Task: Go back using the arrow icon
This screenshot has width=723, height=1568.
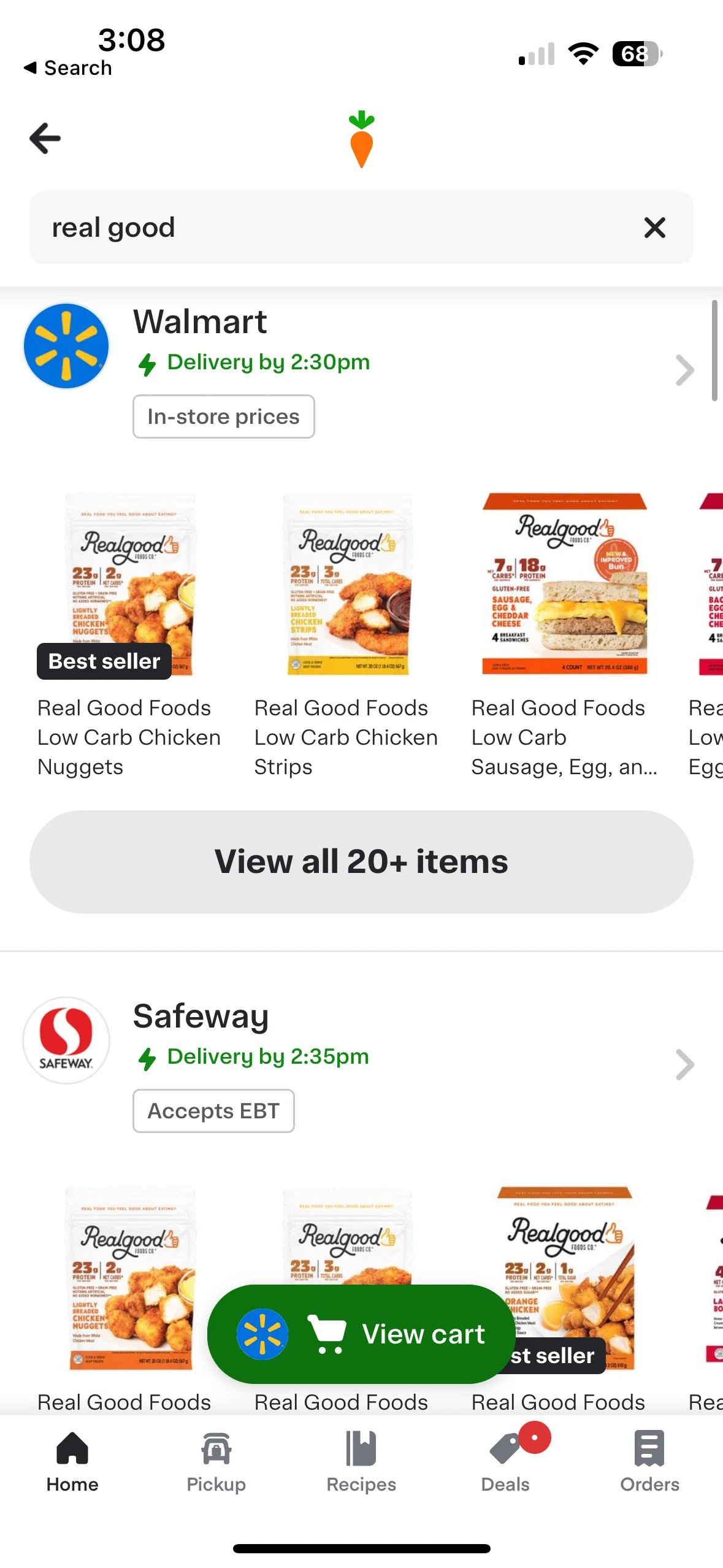Action: click(x=45, y=138)
